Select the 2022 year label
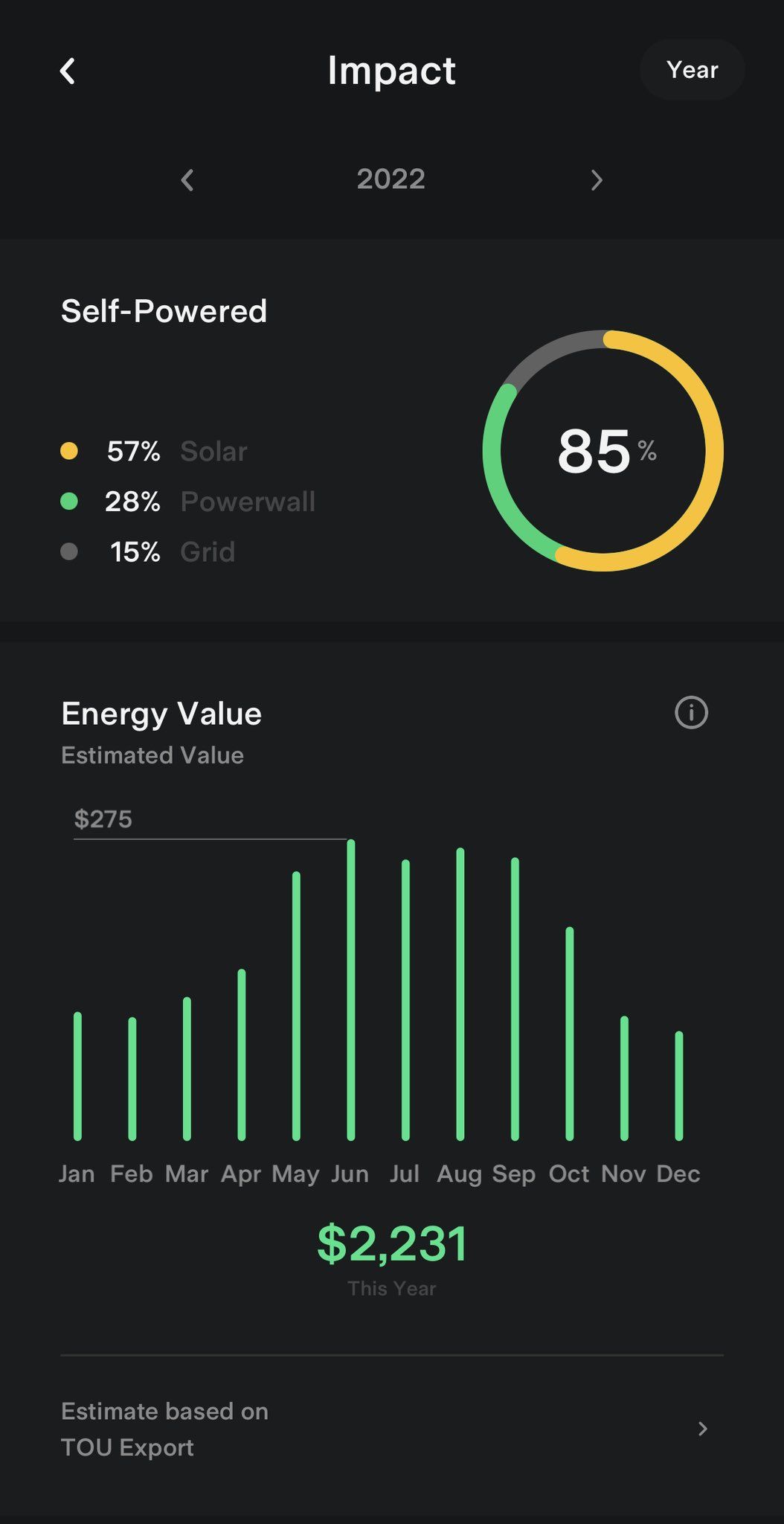 392,180
